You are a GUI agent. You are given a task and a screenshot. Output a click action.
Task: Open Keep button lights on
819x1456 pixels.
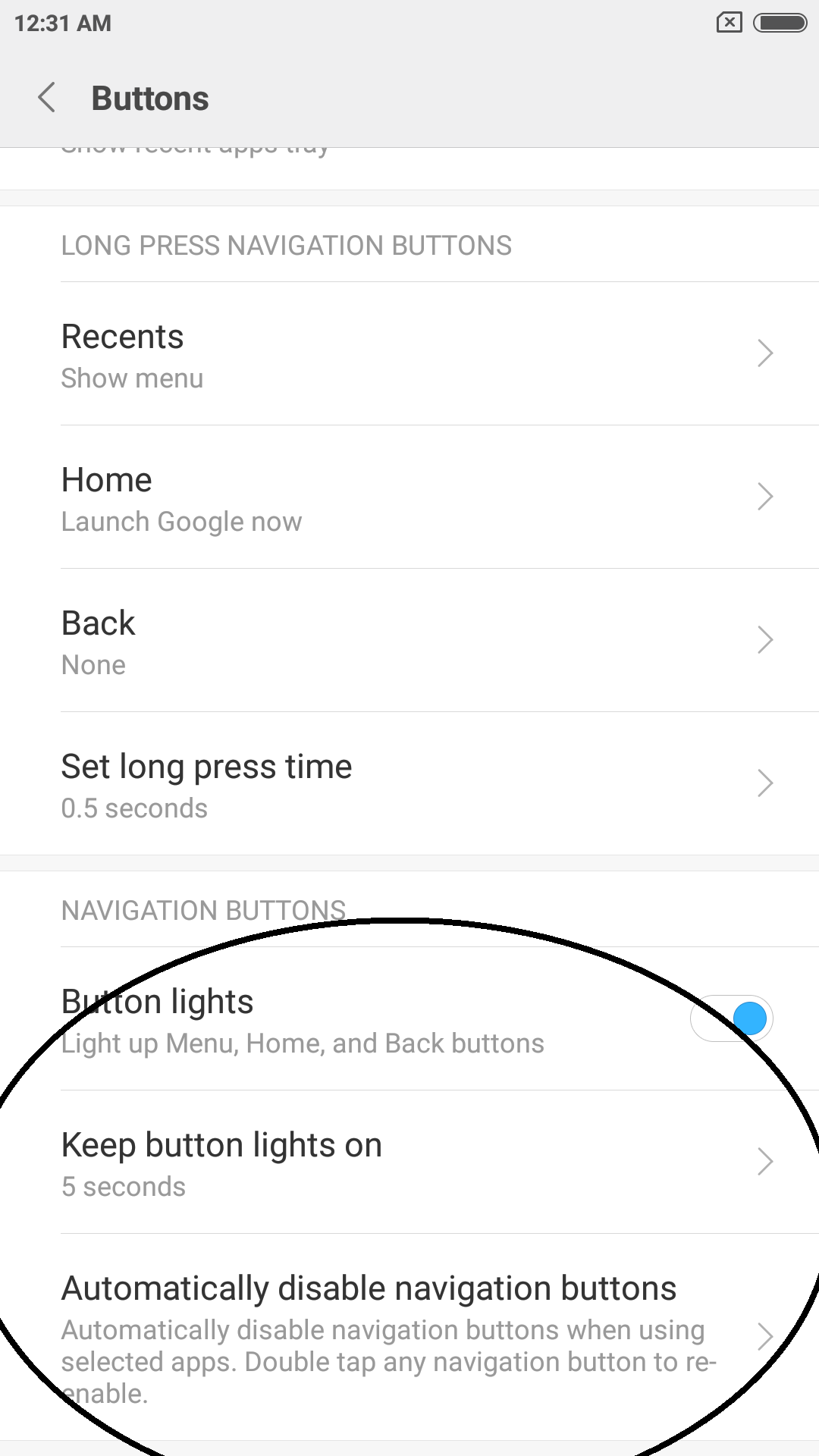click(409, 1162)
